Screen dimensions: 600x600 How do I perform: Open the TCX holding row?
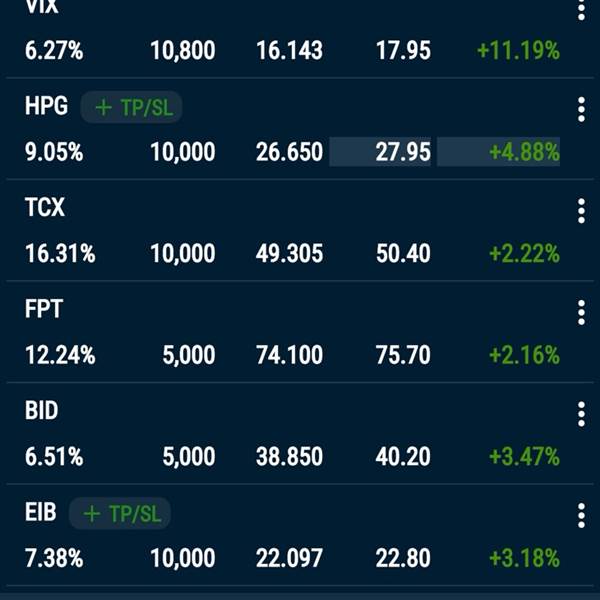click(290, 232)
